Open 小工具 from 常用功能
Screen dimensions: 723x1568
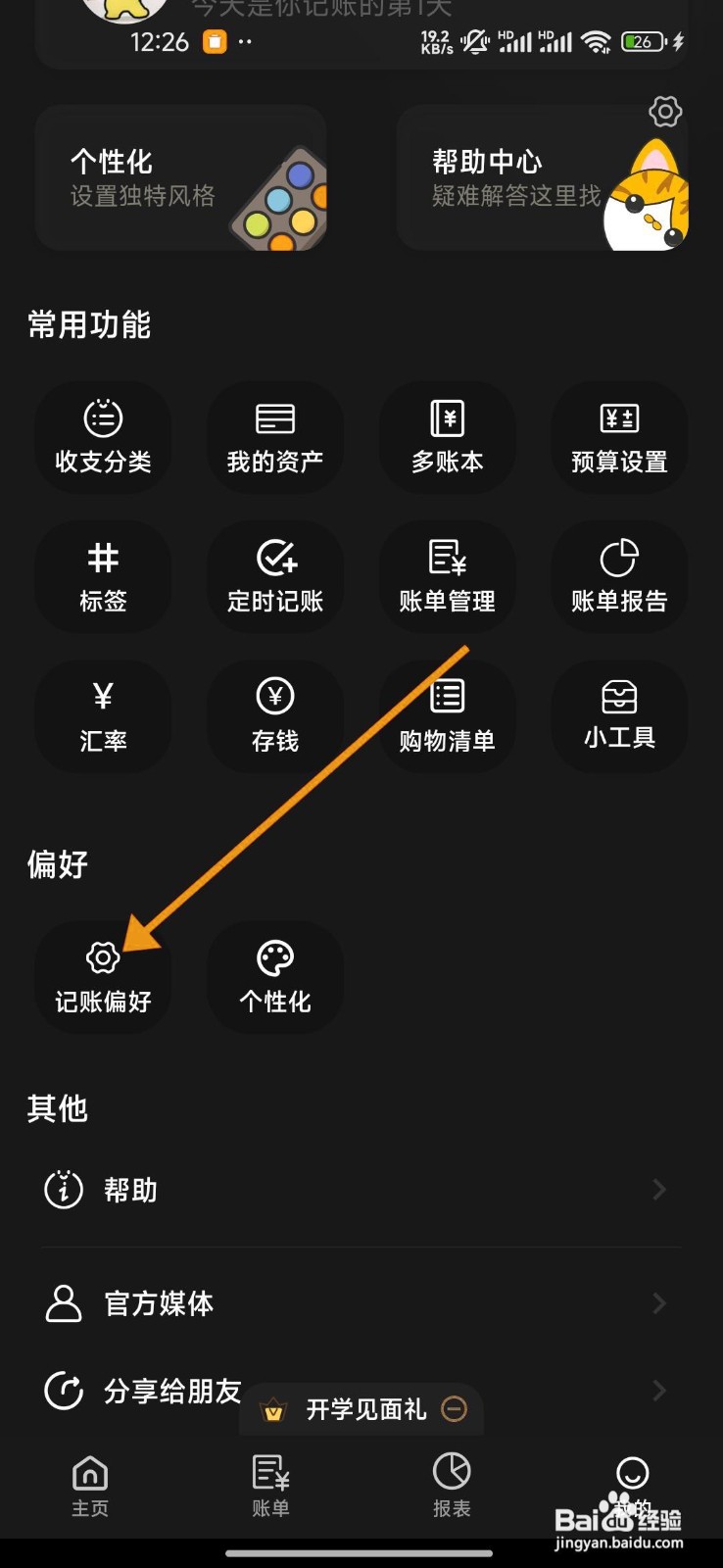[619, 716]
